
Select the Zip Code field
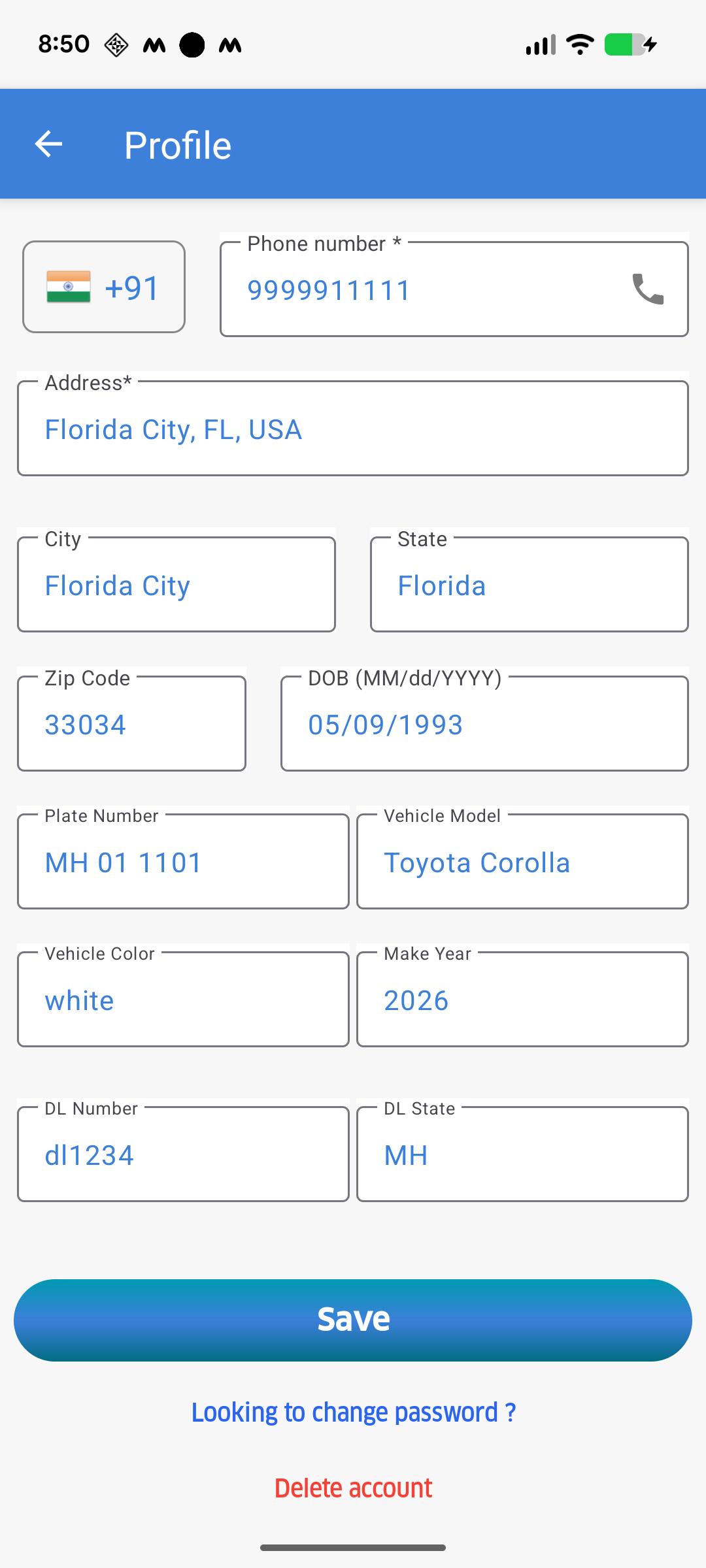click(x=131, y=723)
